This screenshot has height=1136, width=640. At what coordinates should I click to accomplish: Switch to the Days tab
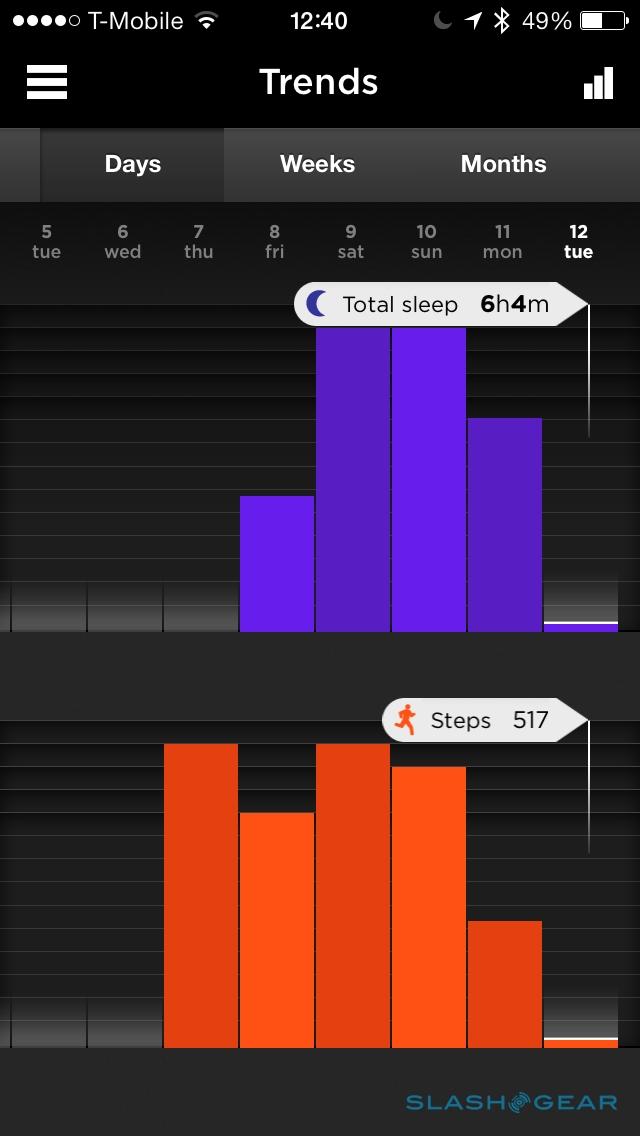pos(133,164)
